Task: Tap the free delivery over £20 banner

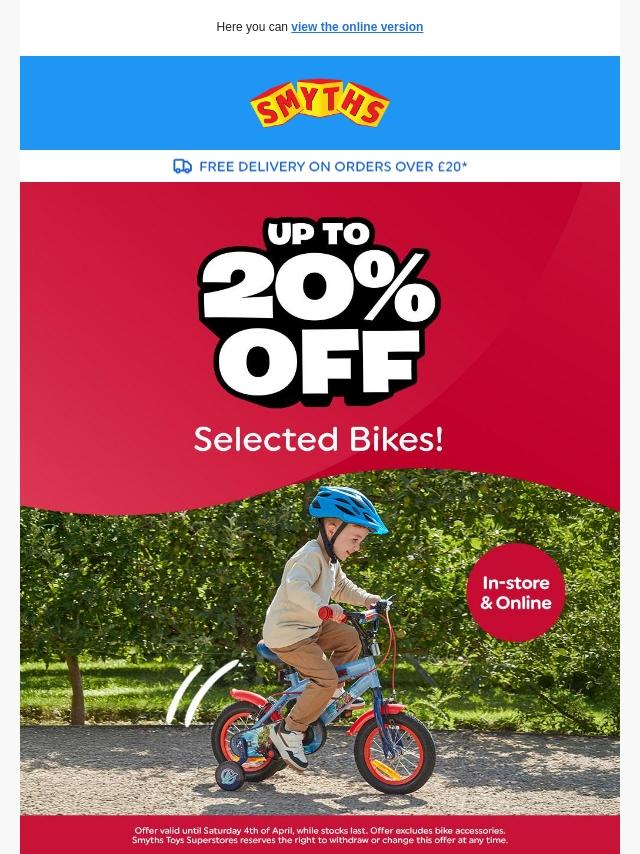Action: [320, 166]
